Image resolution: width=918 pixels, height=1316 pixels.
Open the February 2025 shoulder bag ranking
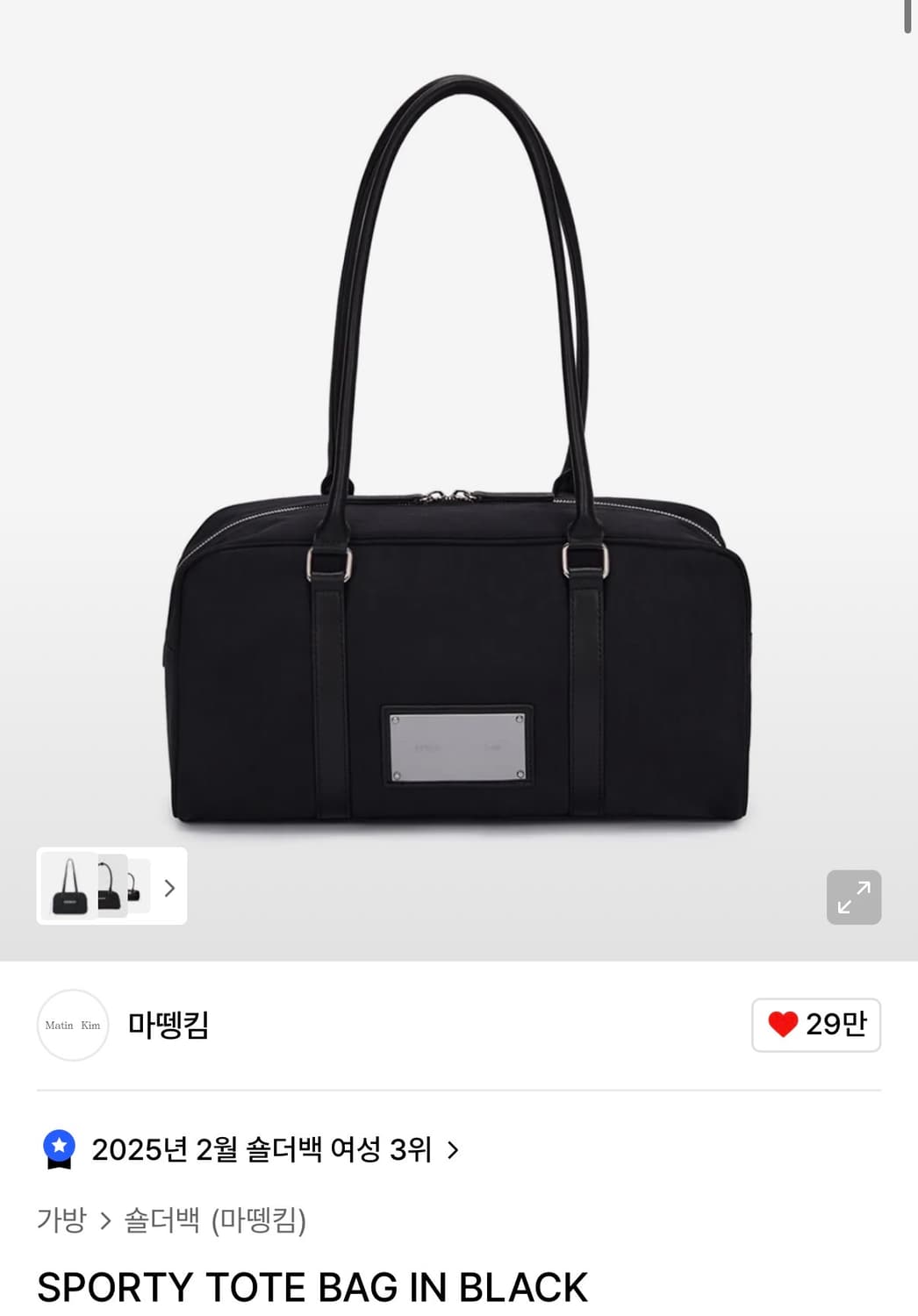click(x=260, y=1147)
